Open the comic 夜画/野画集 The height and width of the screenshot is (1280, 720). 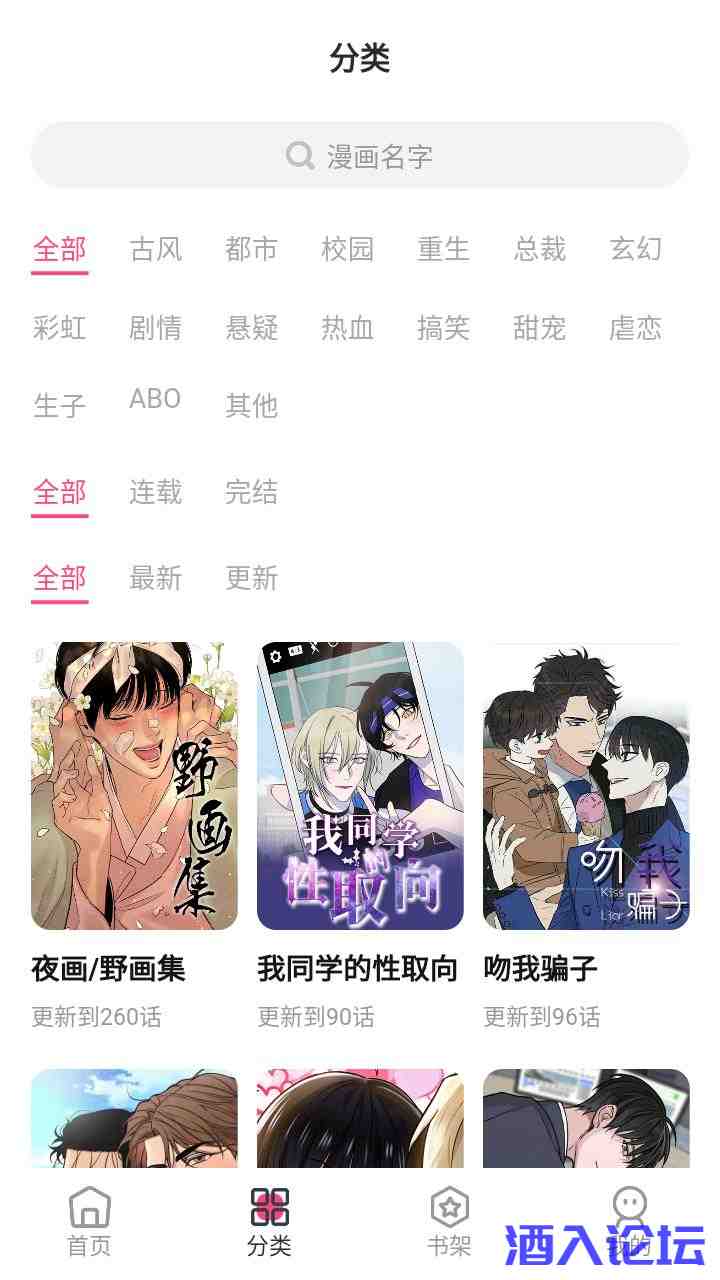pyautogui.click(x=134, y=786)
